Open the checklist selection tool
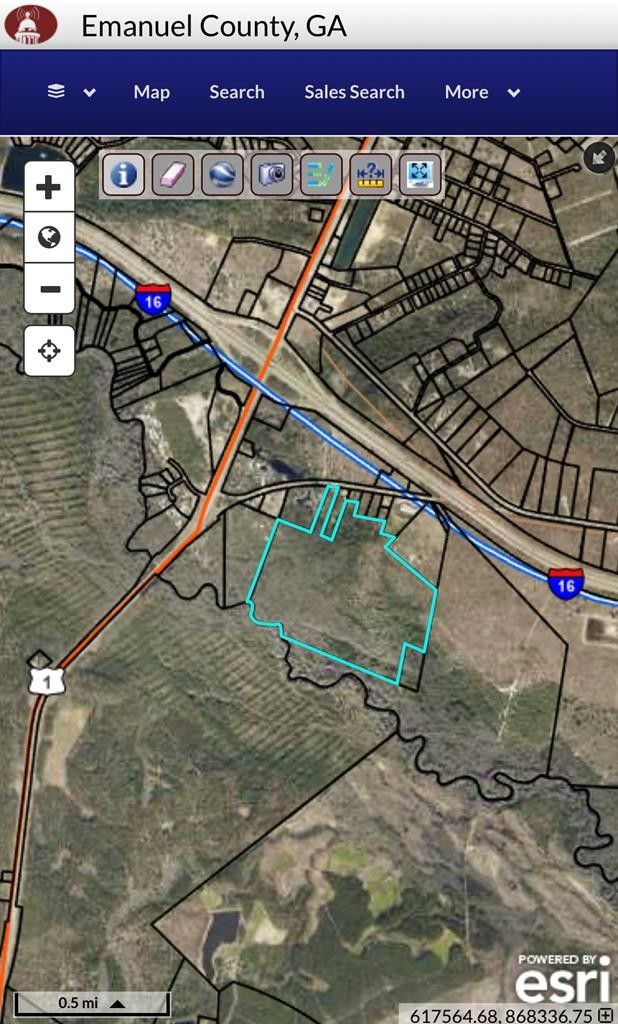Image resolution: width=618 pixels, height=1024 pixels. pos(321,175)
